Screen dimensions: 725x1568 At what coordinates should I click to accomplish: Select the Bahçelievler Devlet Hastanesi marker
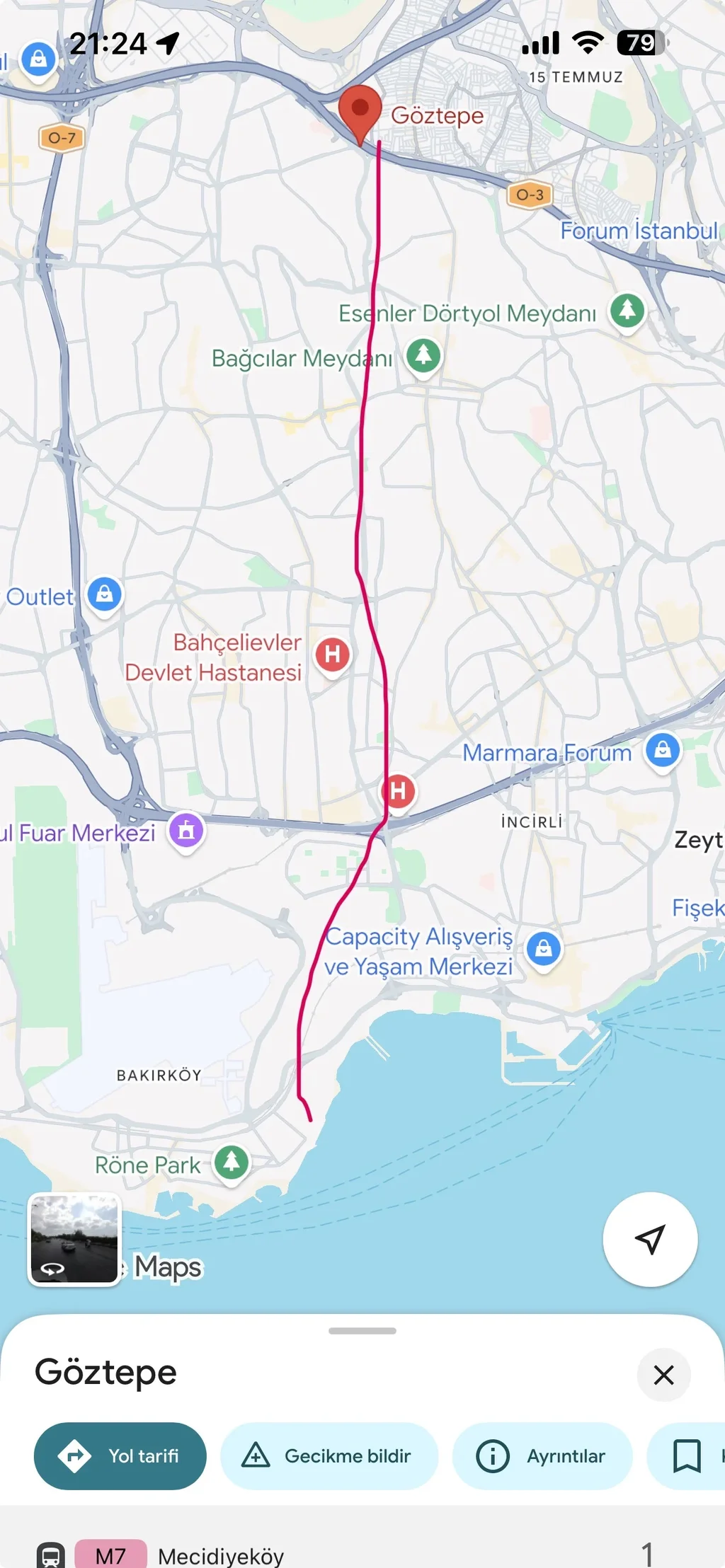333,655
